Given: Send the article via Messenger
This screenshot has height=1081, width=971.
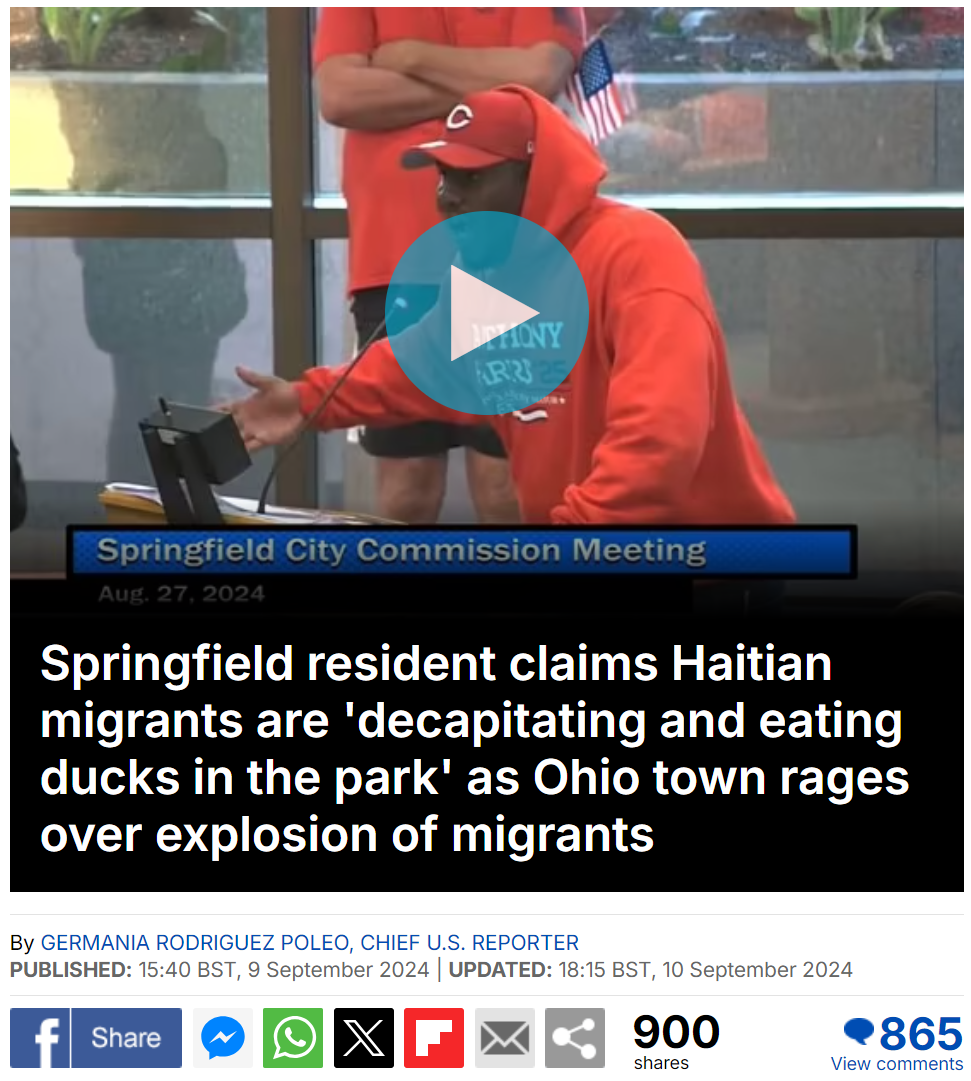Looking at the screenshot, I should 223,1038.
